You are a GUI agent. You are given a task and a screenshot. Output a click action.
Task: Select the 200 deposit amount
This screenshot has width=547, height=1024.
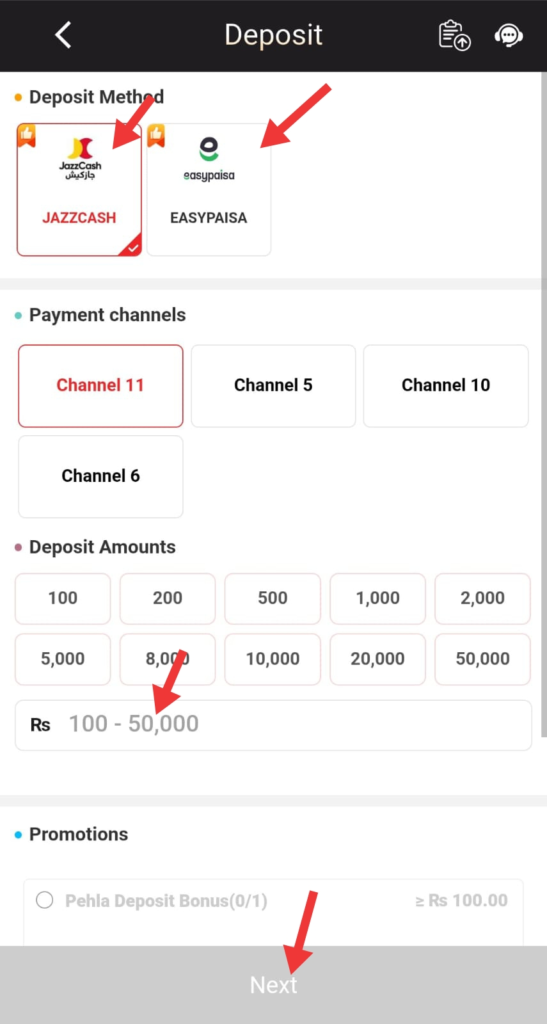click(x=168, y=599)
